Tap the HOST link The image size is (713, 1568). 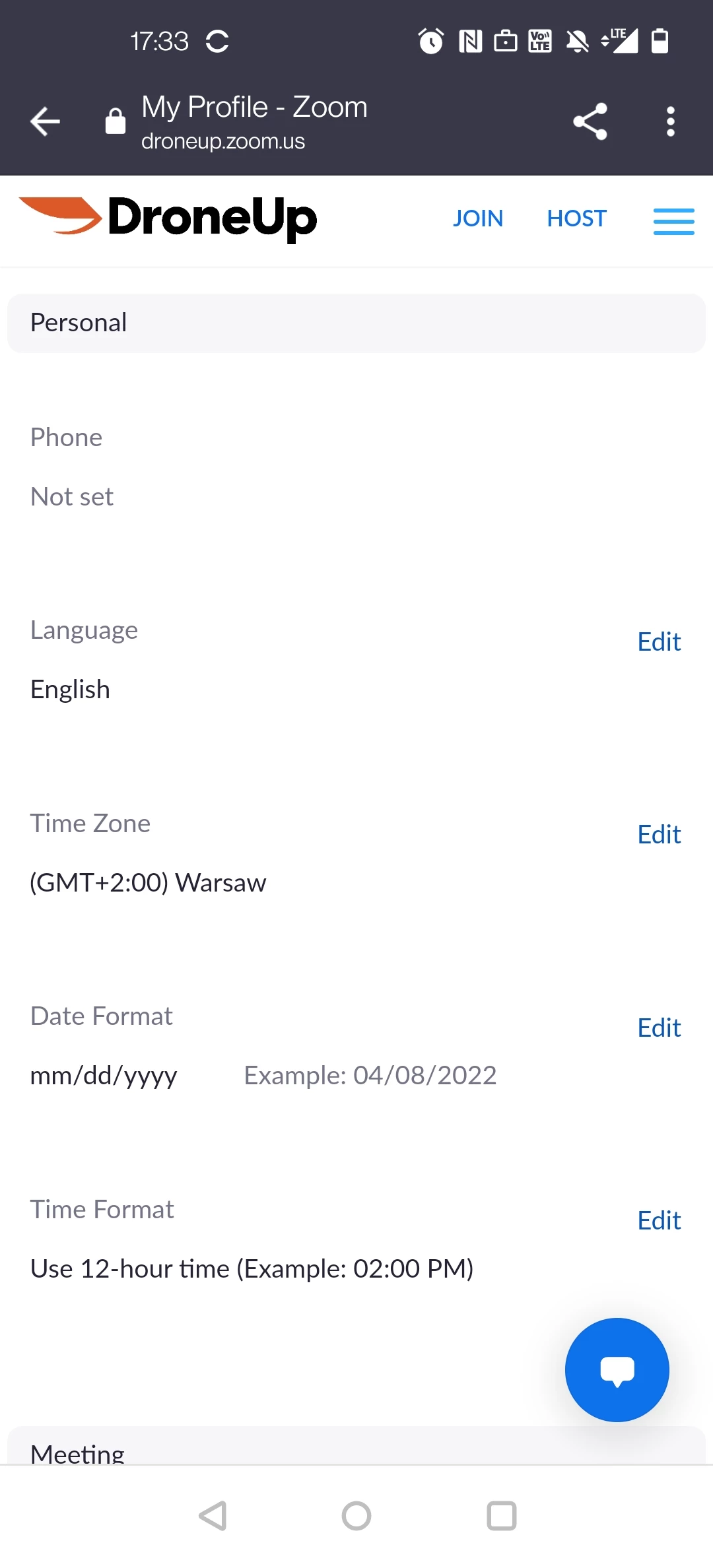pos(576,218)
